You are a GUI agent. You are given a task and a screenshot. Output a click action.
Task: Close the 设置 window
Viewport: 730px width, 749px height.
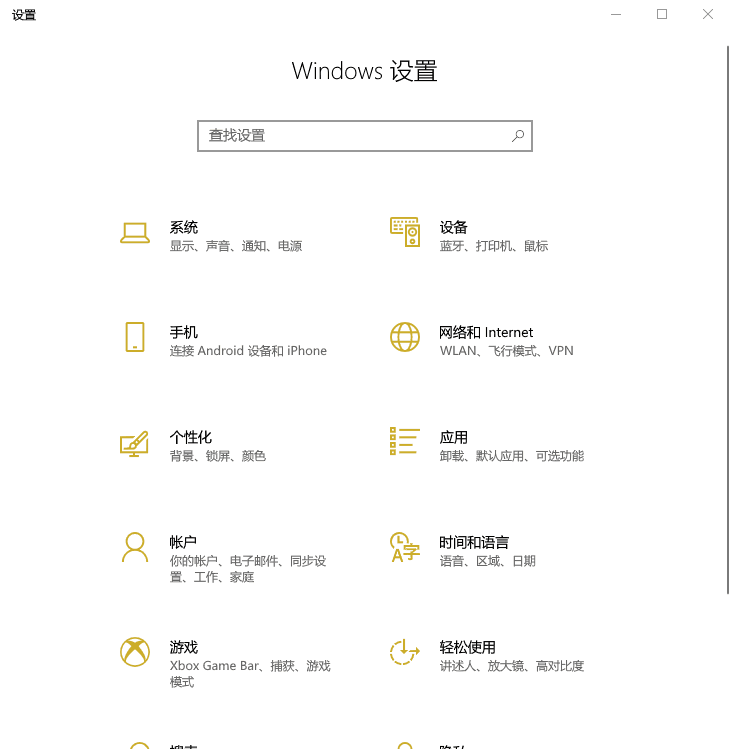pos(708,14)
